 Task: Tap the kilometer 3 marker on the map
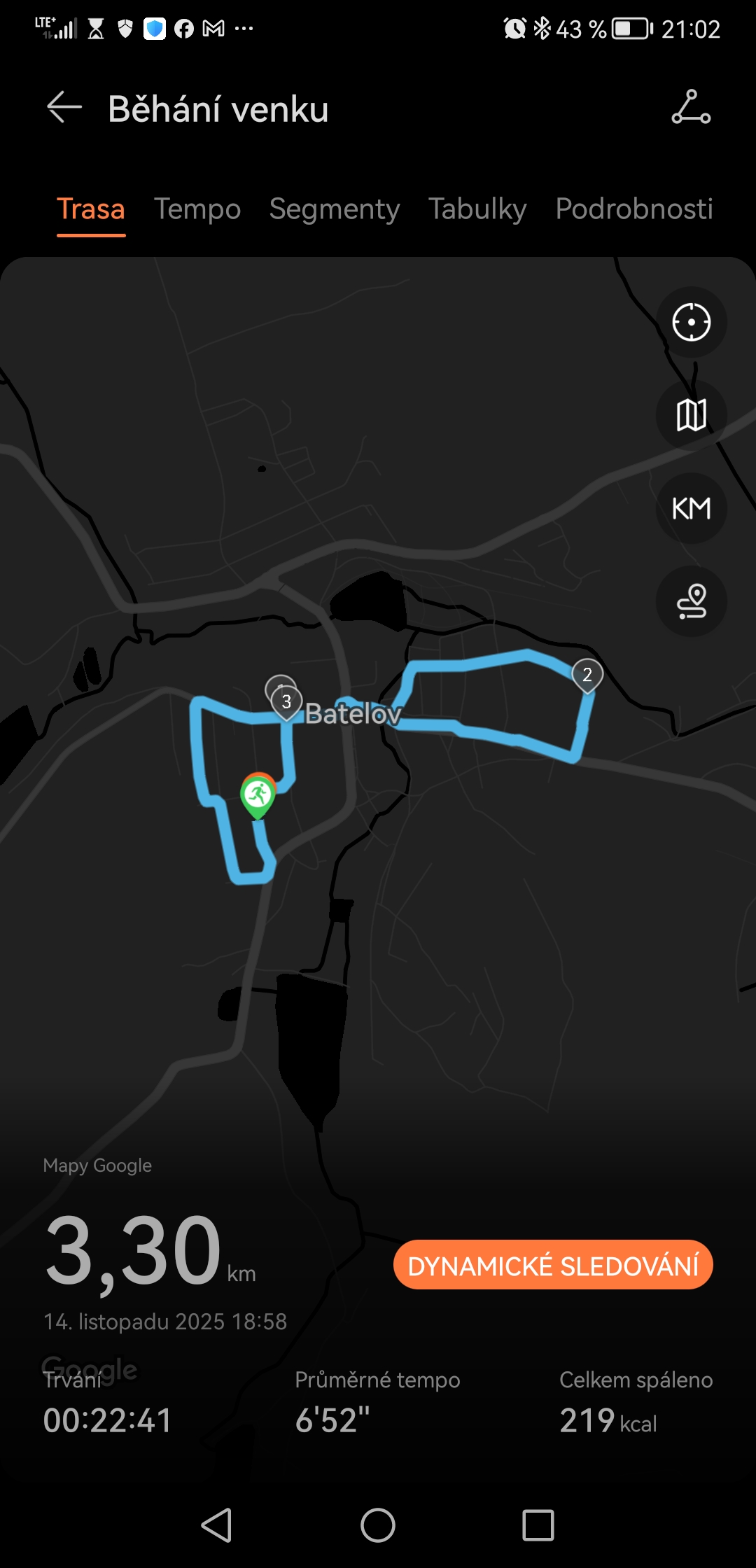(286, 701)
